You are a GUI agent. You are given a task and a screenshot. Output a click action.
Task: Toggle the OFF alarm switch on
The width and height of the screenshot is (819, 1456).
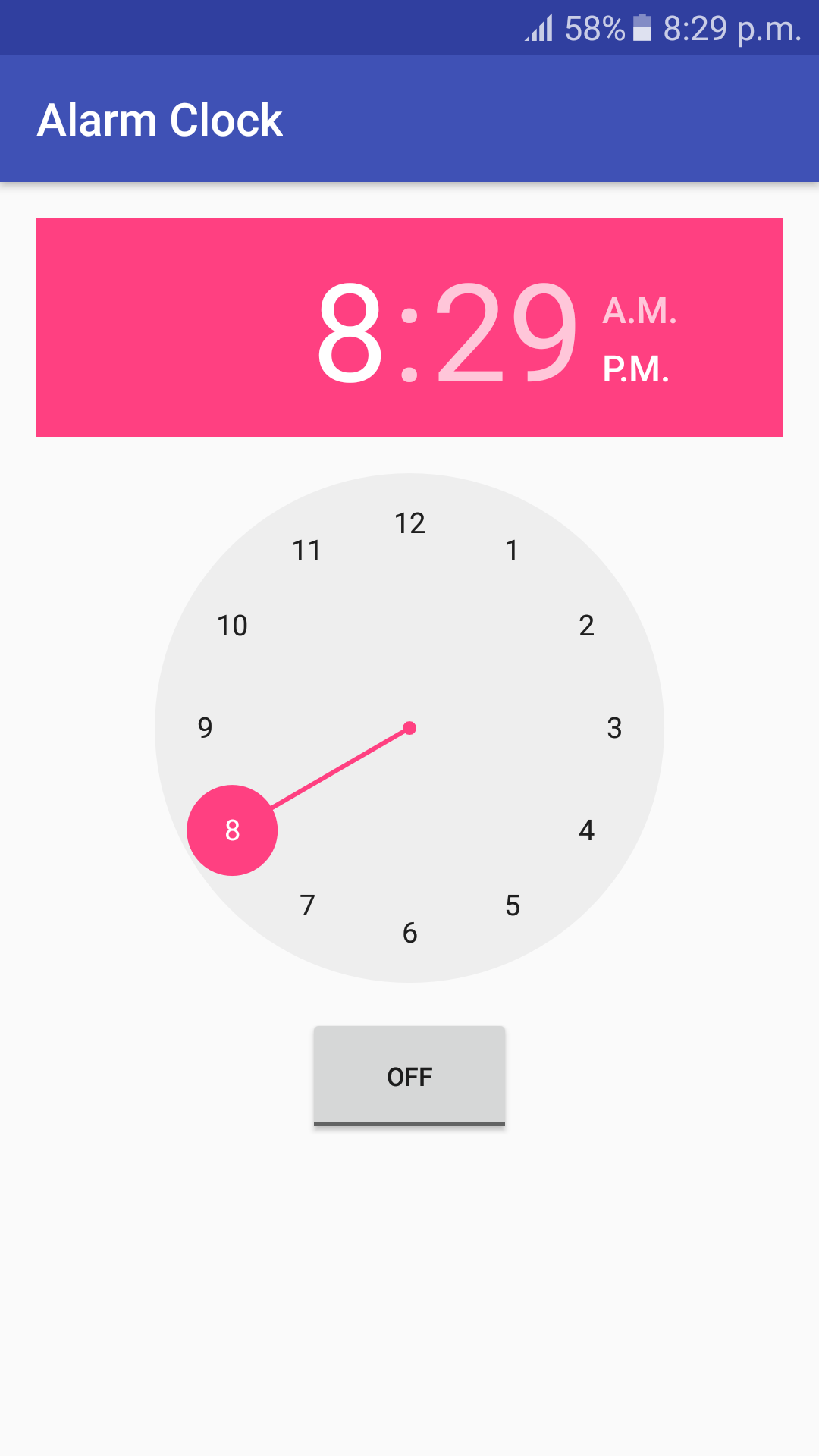pyautogui.click(x=409, y=1076)
